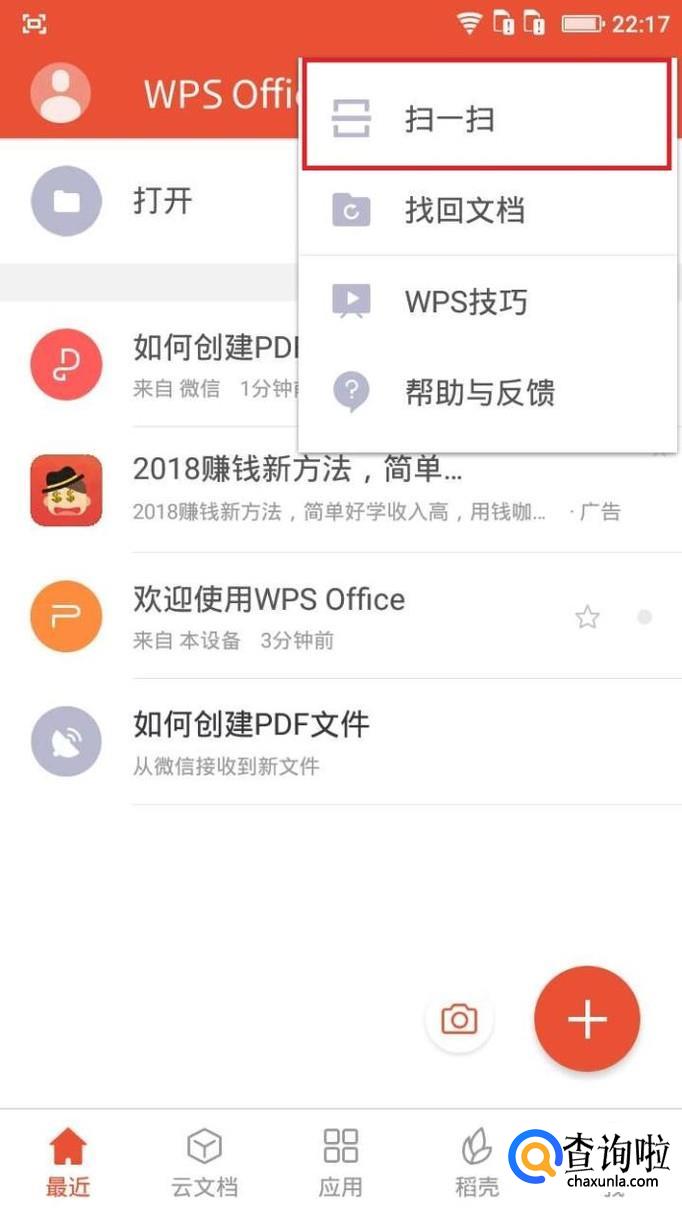Tap the camera scan button
Image resolution: width=682 pixels, height=1212 pixels.
click(x=459, y=1019)
